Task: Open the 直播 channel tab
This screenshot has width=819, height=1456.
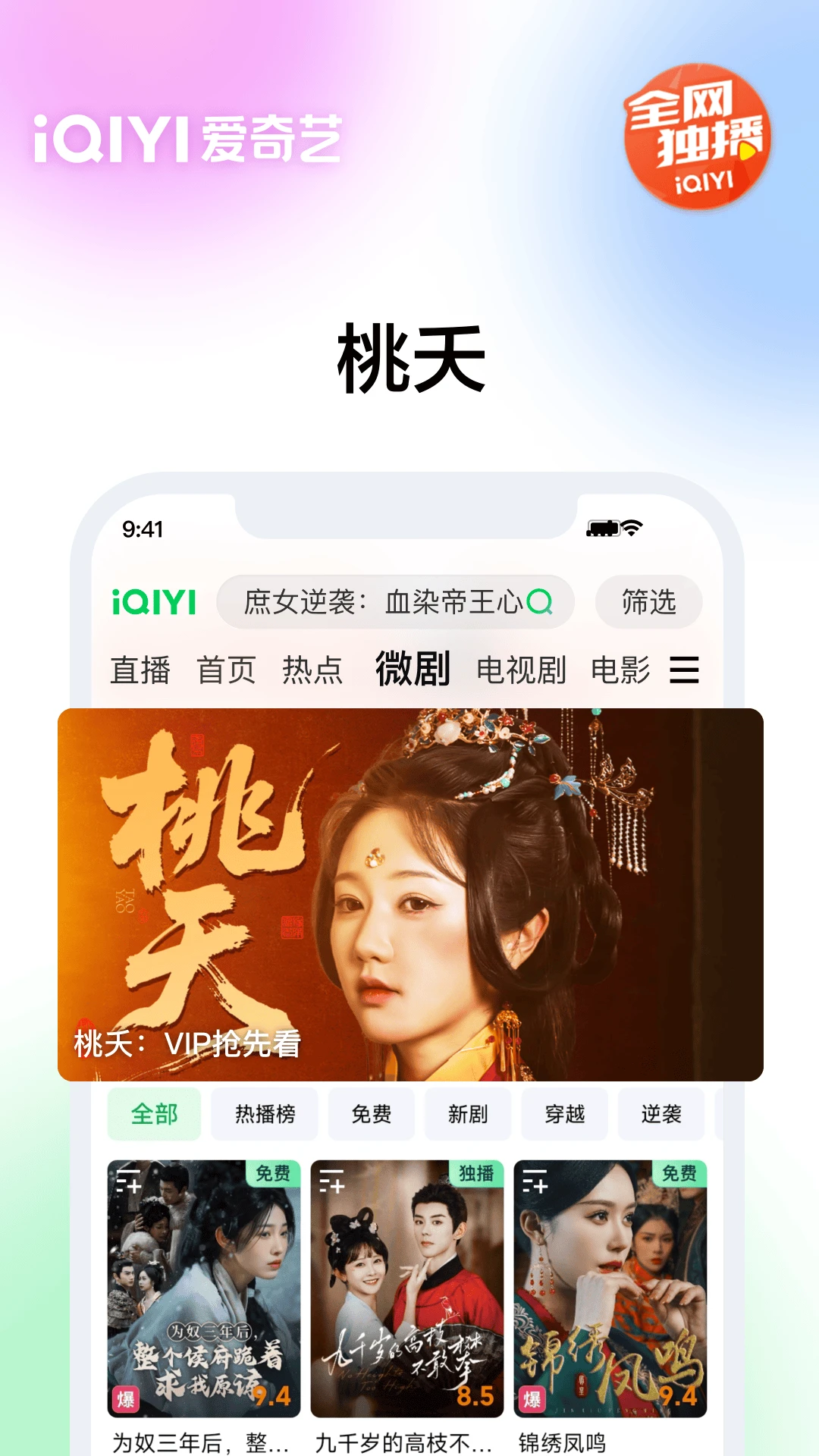Action: point(140,670)
